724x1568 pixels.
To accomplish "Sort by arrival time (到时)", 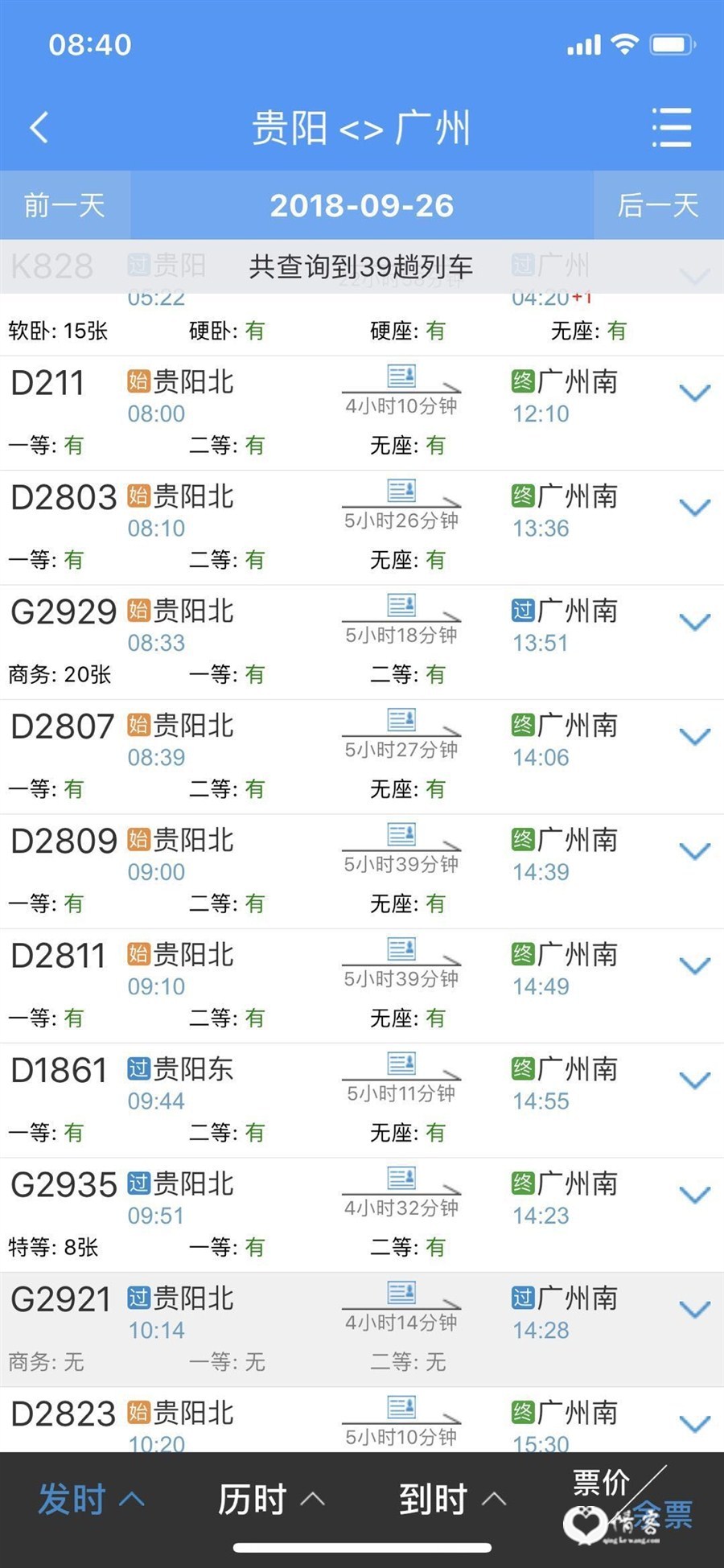I will pyautogui.click(x=453, y=1500).
